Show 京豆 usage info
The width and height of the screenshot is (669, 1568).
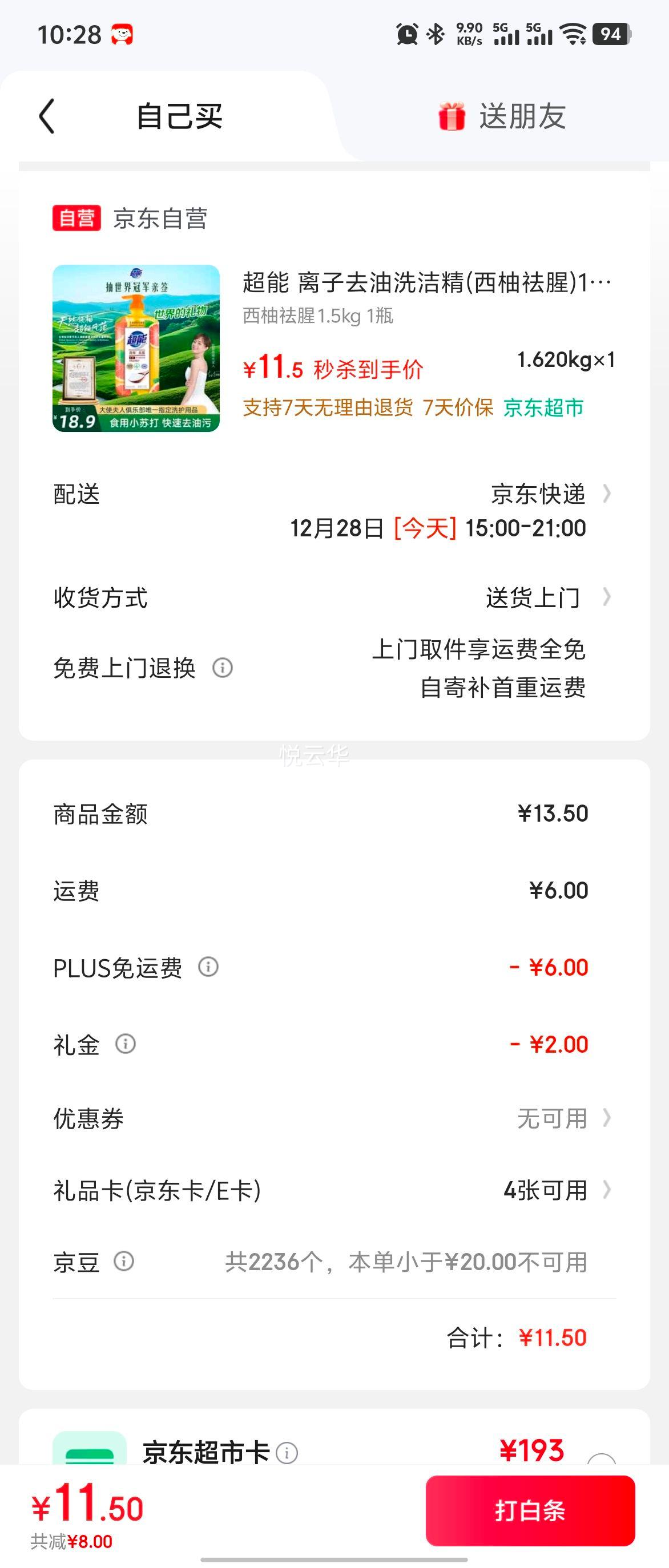(124, 1261)
